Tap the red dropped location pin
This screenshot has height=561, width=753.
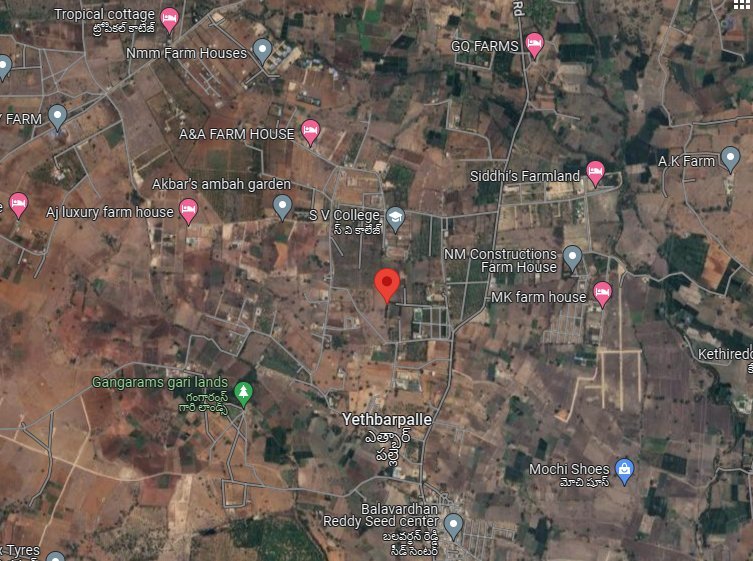click(387, 283)
